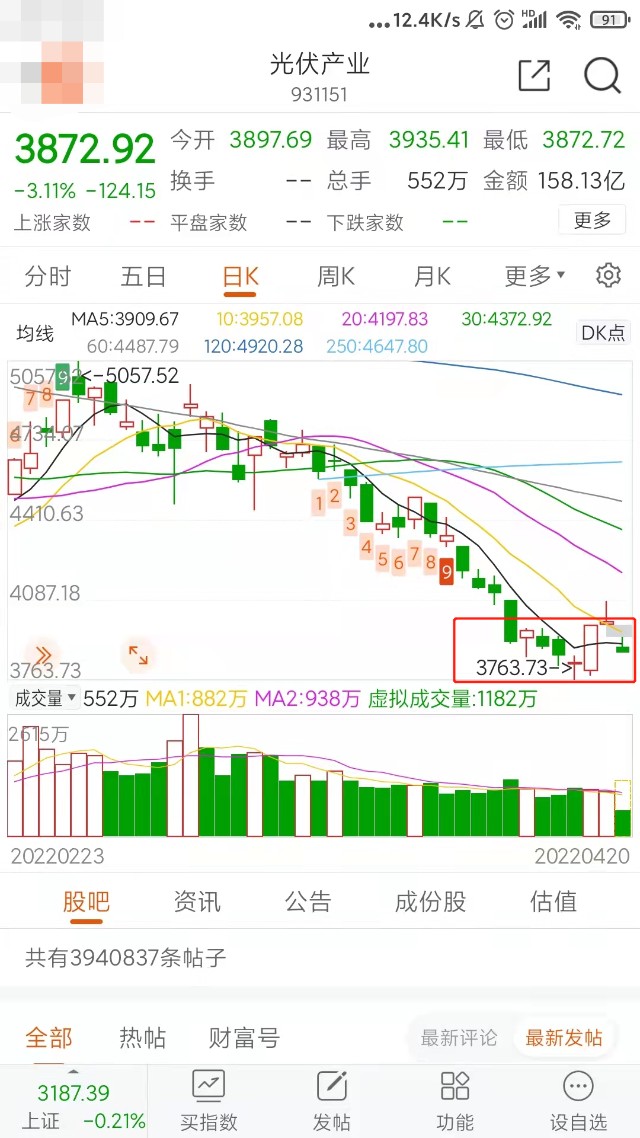Switch to the 资讯 tab

point(197,901)
